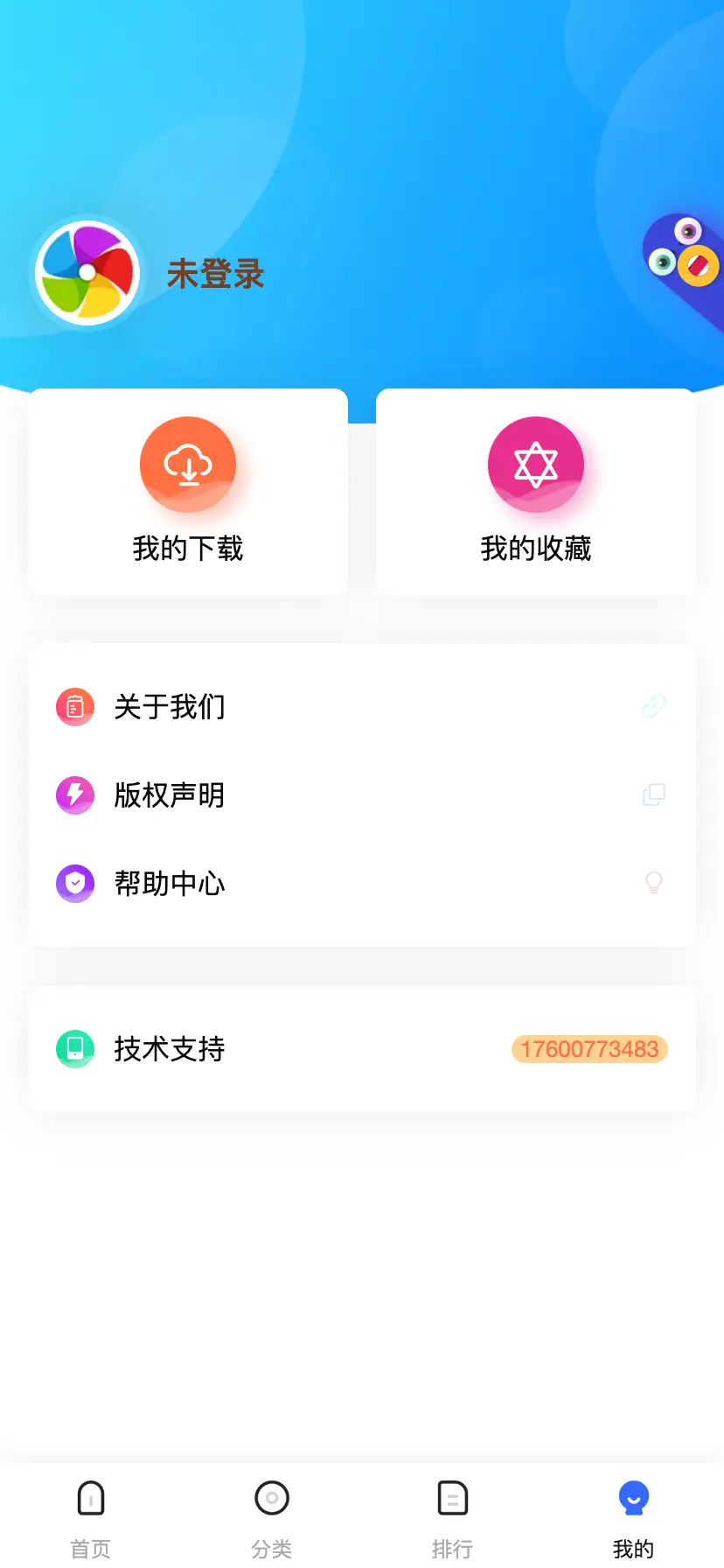Tap the 未登录 avatar to log in
Screen dimensions: 724x1568
87,273
